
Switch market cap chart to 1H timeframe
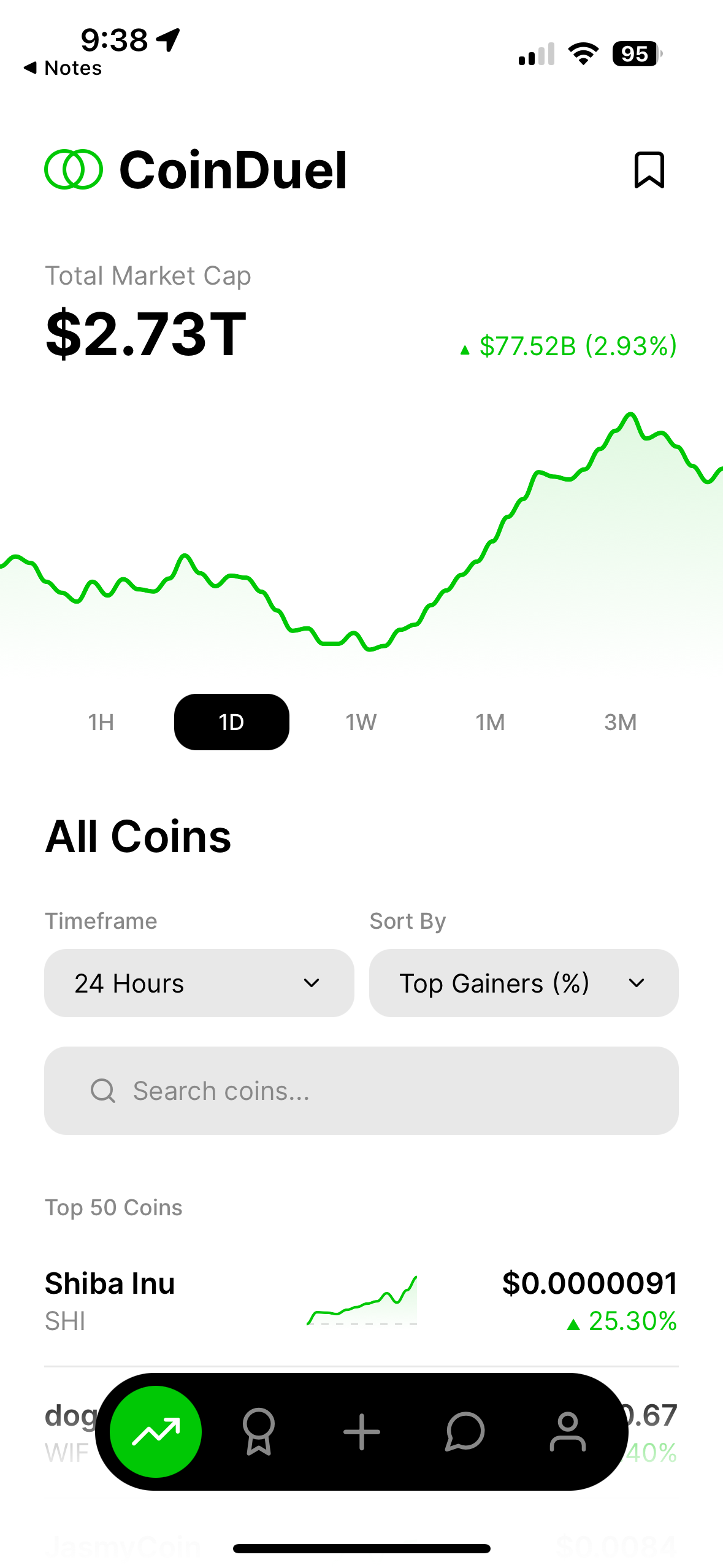coord(101,722)
